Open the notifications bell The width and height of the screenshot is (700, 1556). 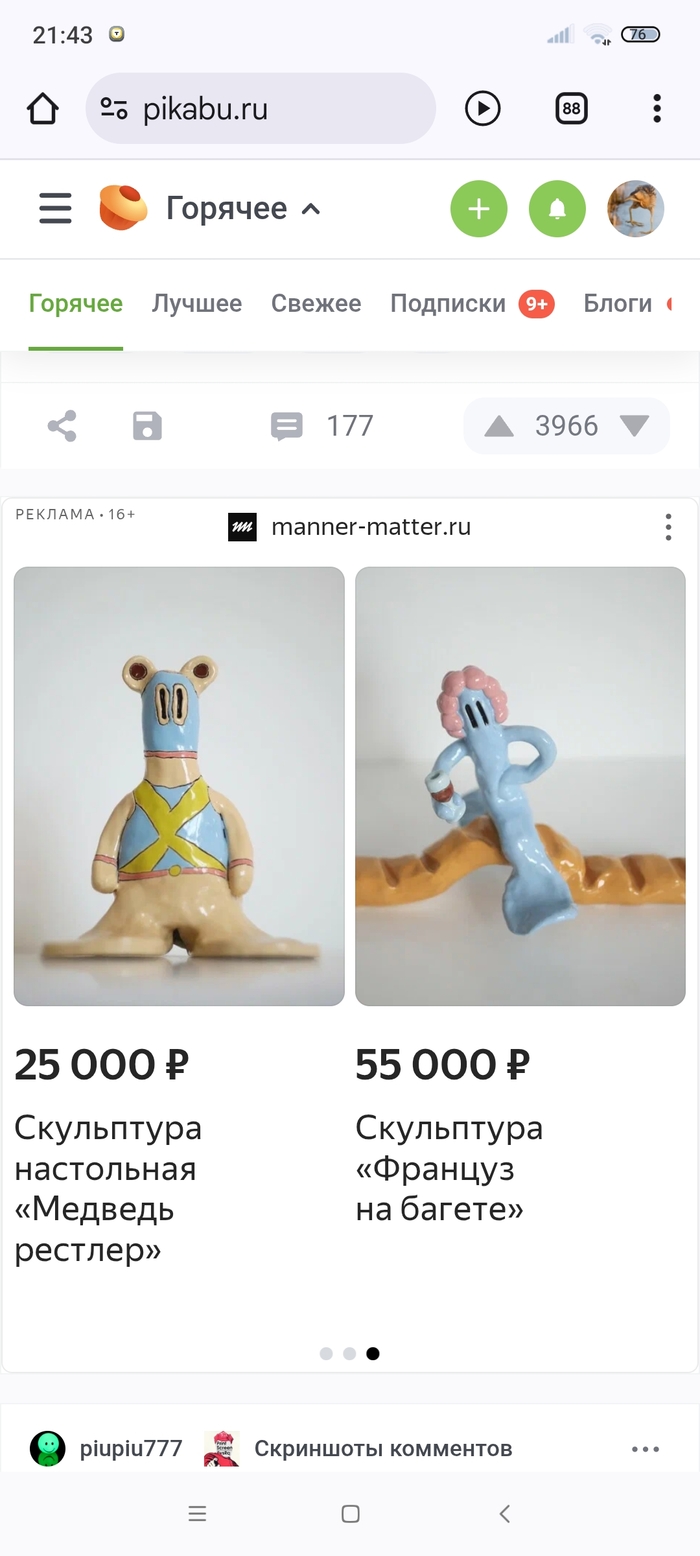(x=557, y=208)
